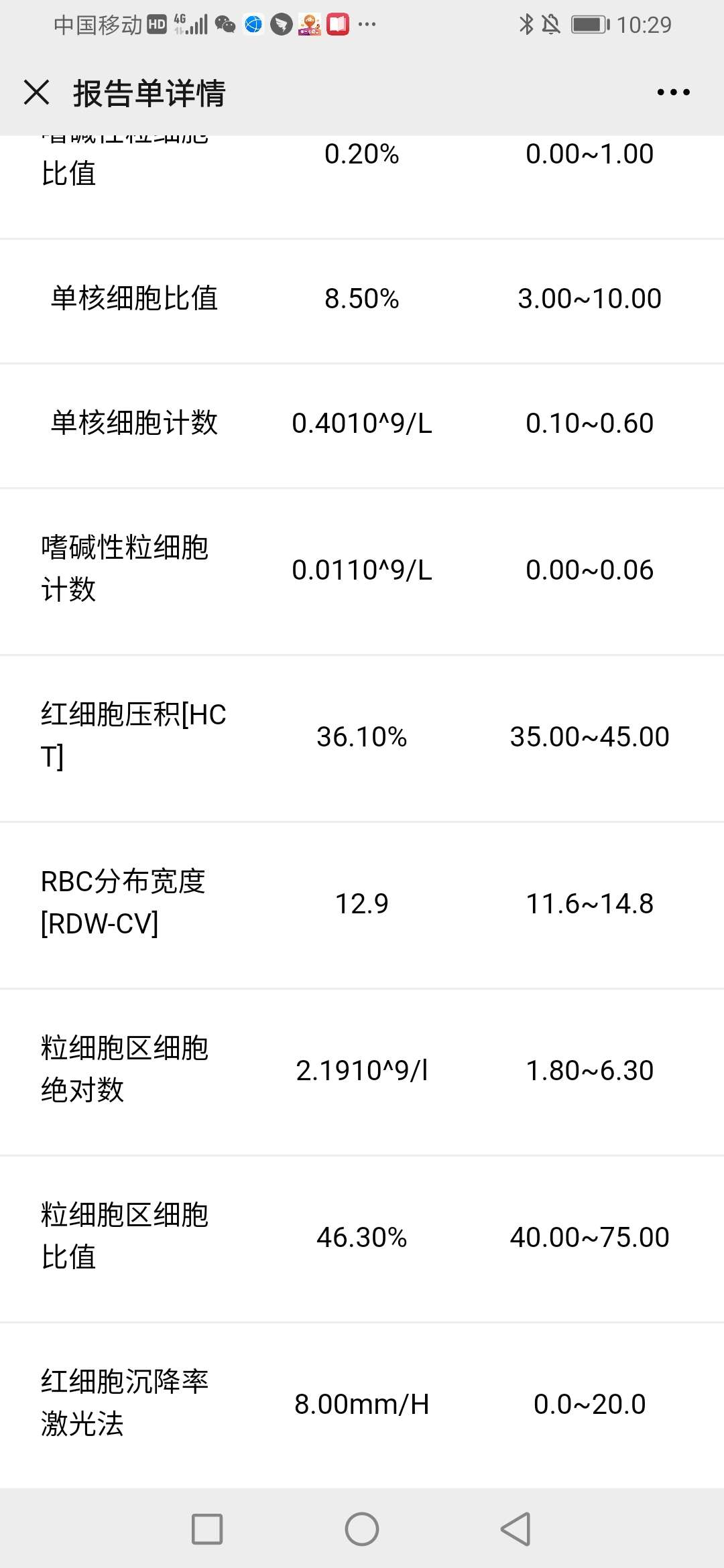Tap the globe browser icon in status bar

point(253,24)
